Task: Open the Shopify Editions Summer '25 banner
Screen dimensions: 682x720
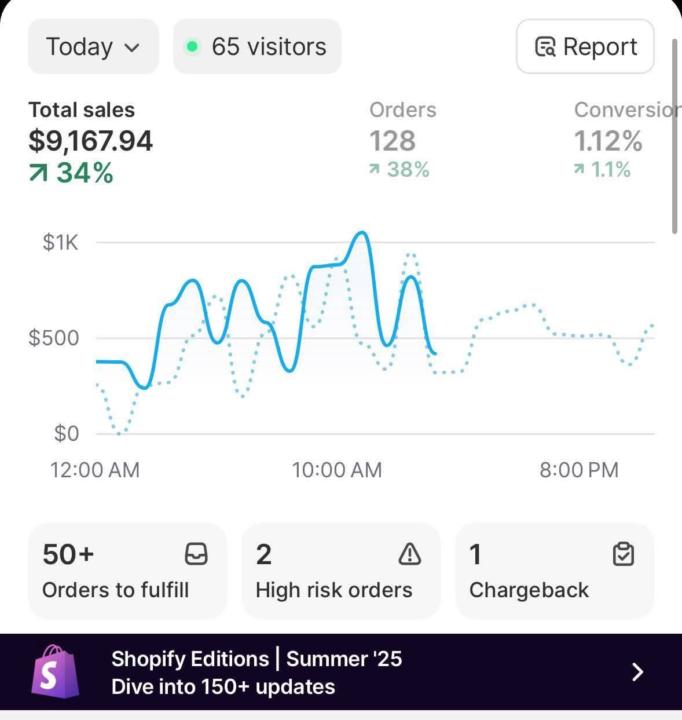Action: pos(340,672)
